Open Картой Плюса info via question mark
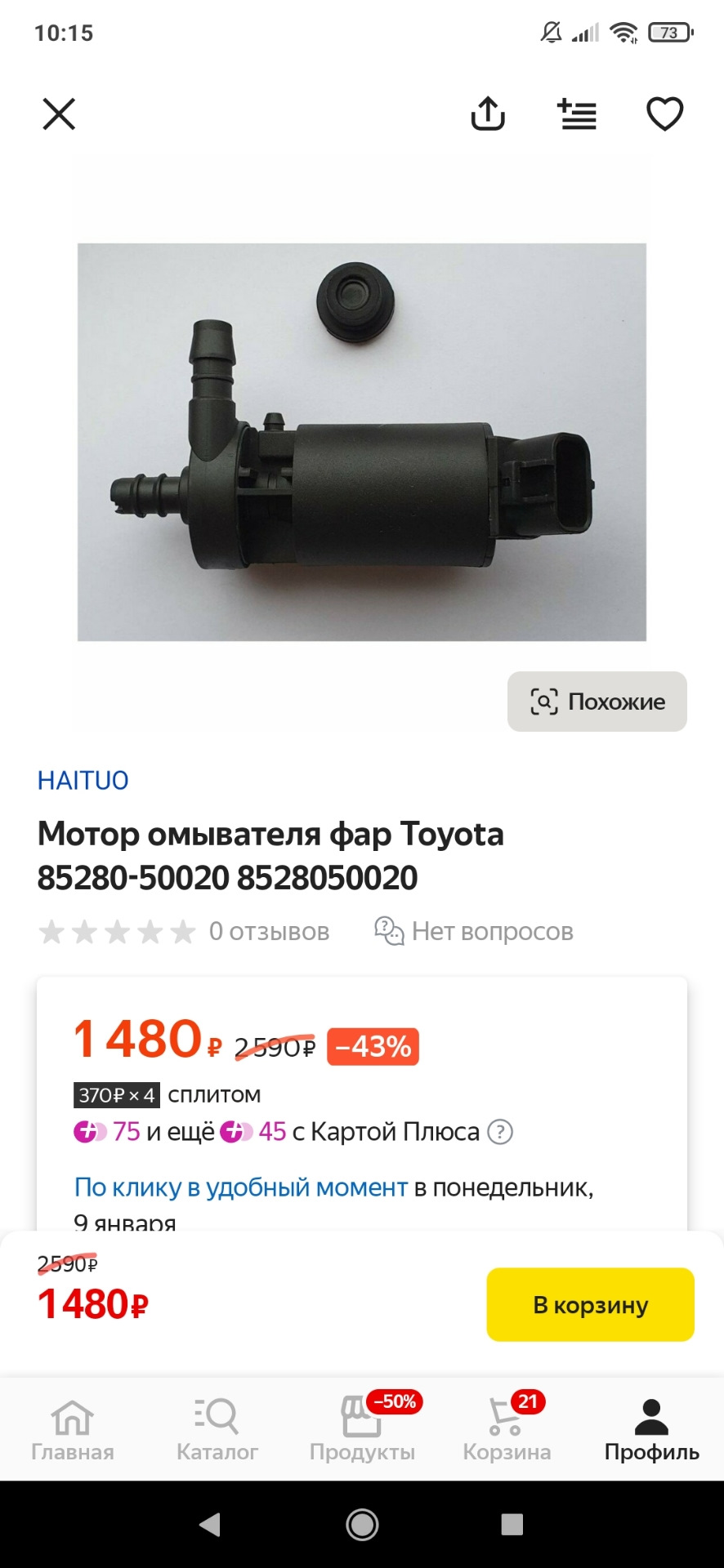 (499, 1132)
